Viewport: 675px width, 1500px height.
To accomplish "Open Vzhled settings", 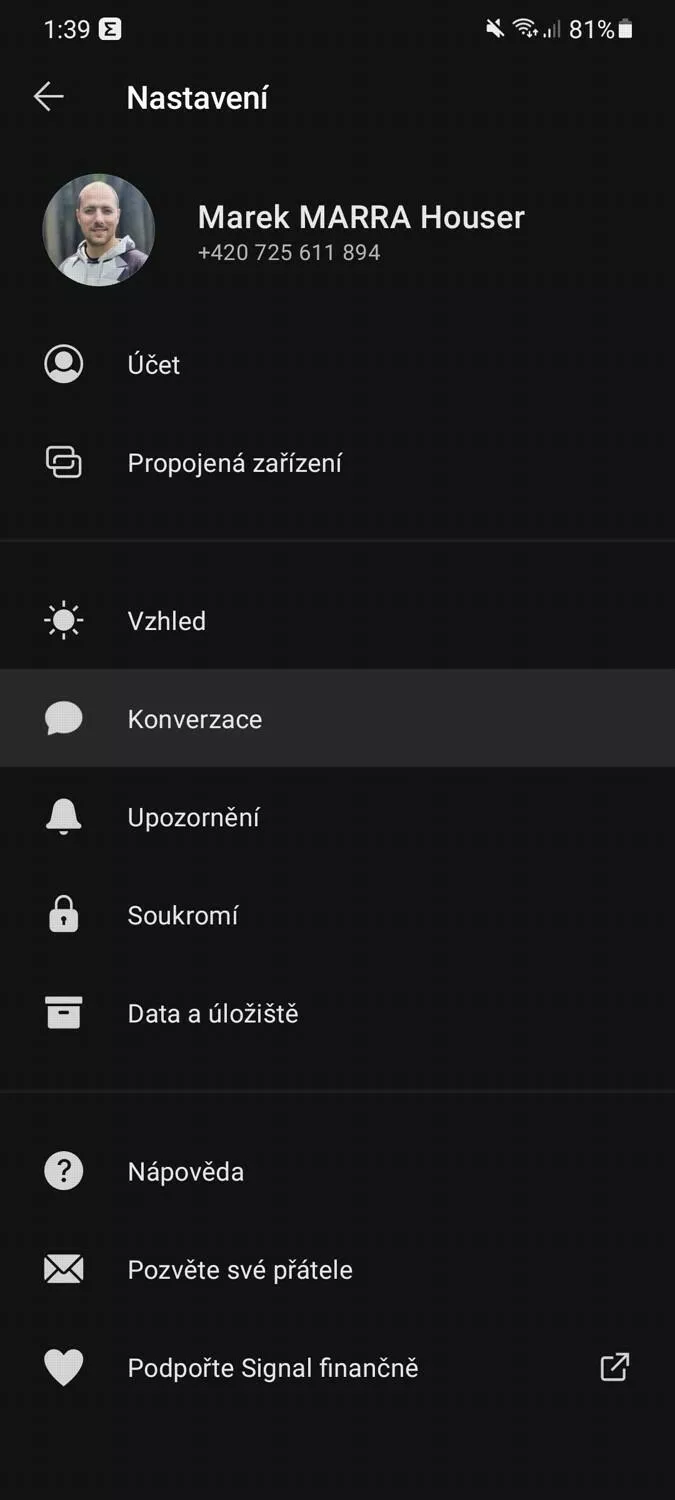I will pyautogui.click(x=337, y=621).
